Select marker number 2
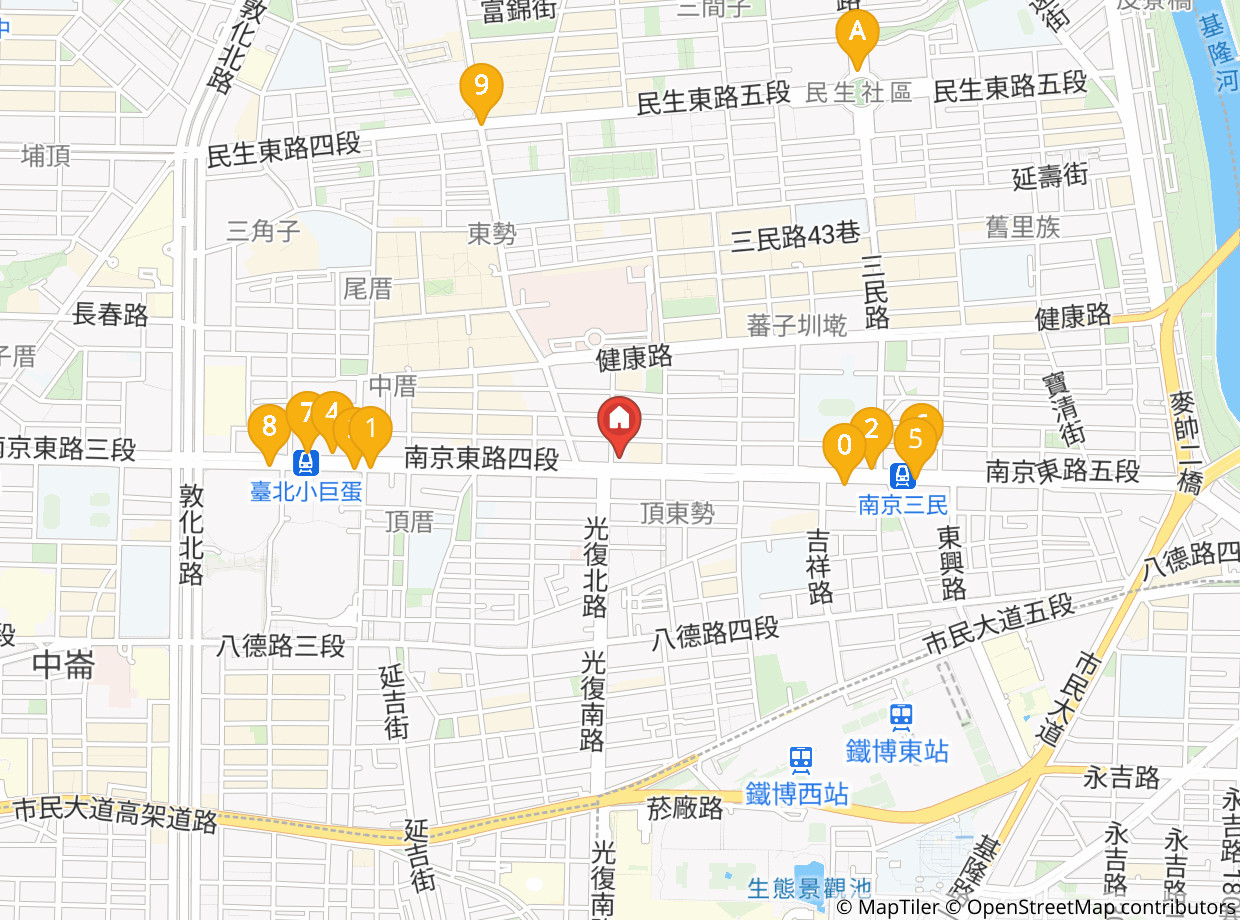The height and width of the screenshot is (920, 1240). pyautogui.click(x=871, y=429)
